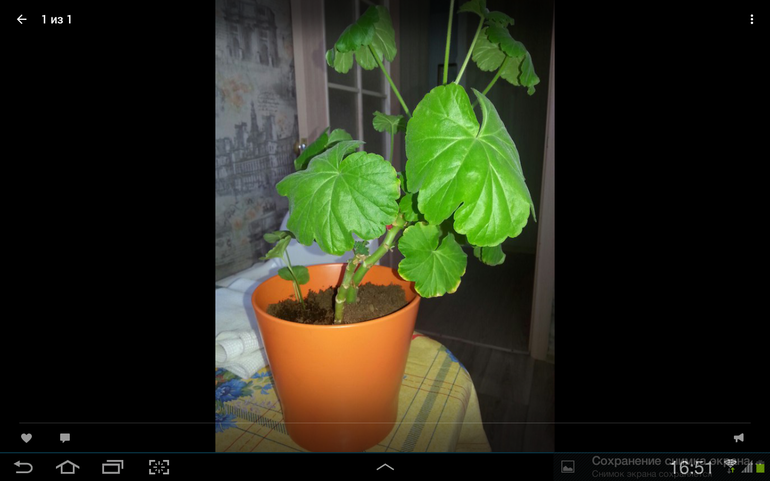Open the photo comments

65,438
